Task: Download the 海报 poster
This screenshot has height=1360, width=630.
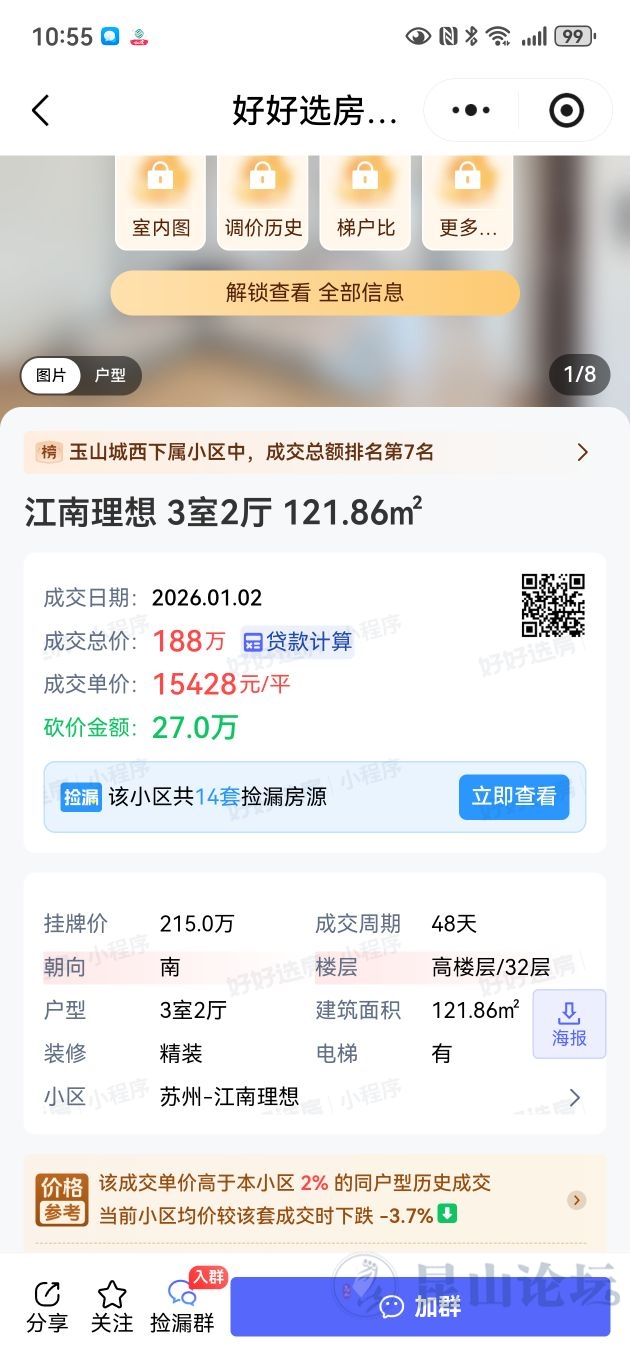Action: pos(569,1025)
